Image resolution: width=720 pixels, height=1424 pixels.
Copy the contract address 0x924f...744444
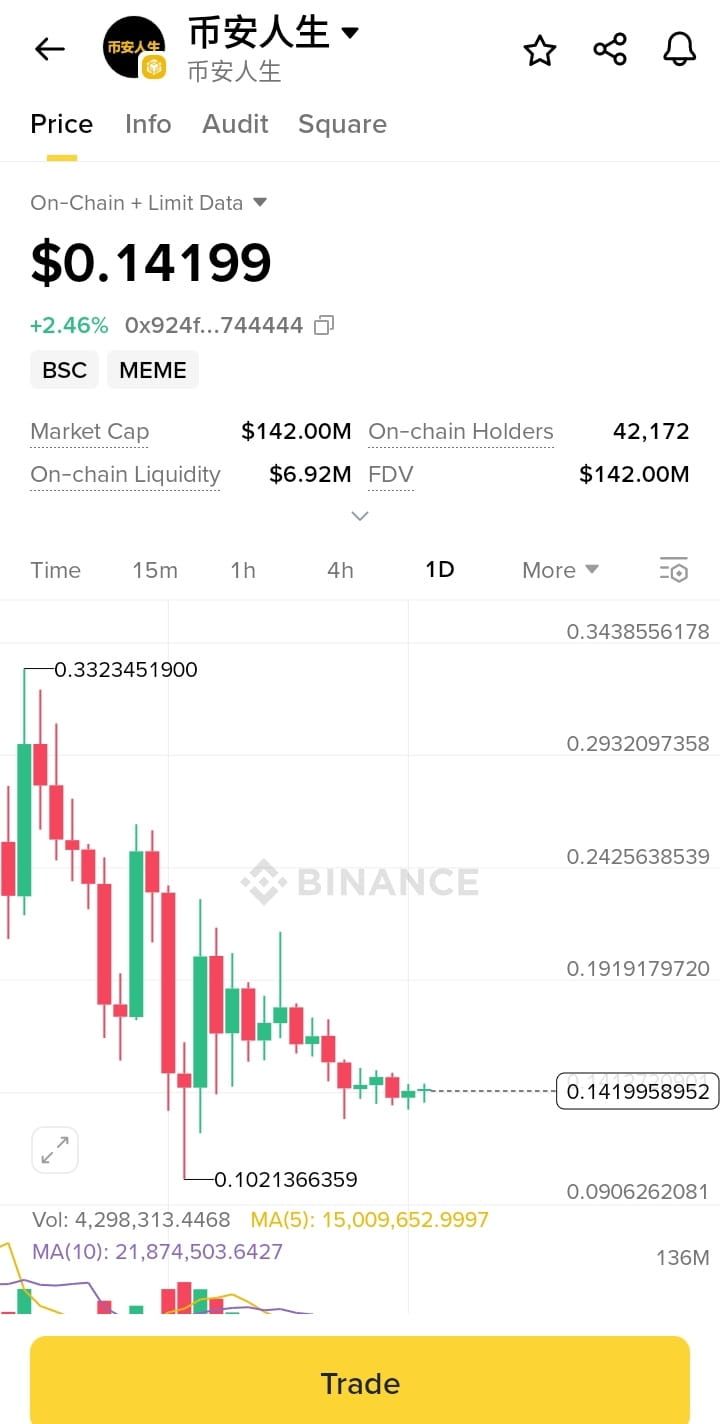coord(324,325)
